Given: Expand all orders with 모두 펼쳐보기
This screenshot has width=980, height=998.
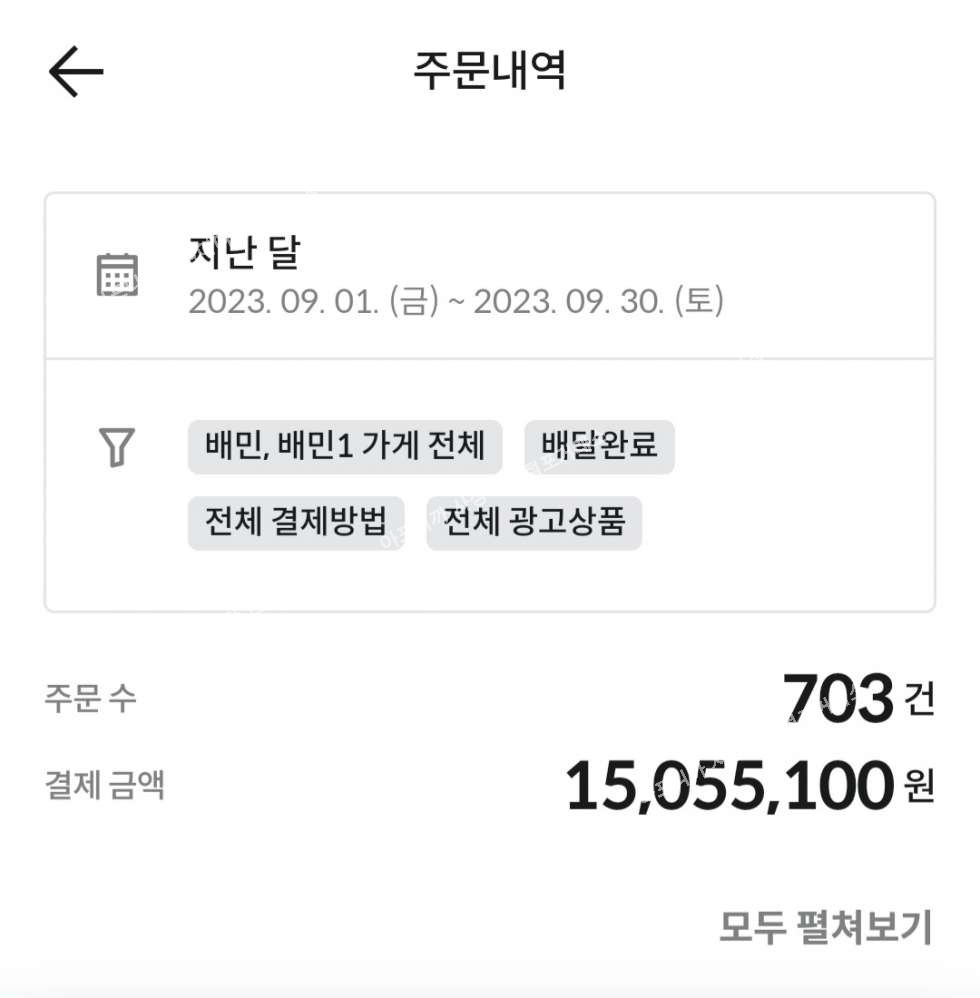Looking at the screenshot, I should click(x=825, y=927).
